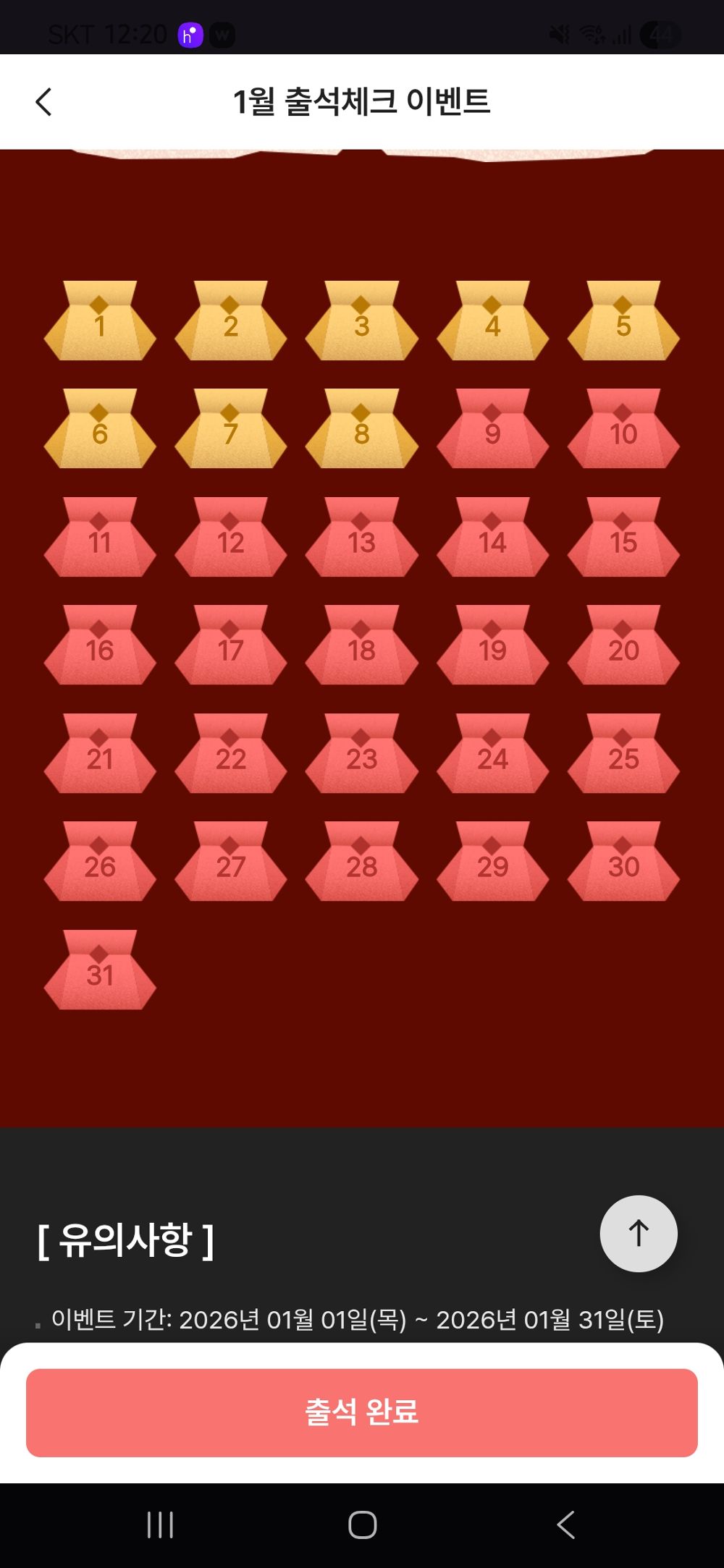Show recent apps from the navigation bar
Image resolution: width=724 pixels, height=1568 pixels.
(x=160, y=1525)
